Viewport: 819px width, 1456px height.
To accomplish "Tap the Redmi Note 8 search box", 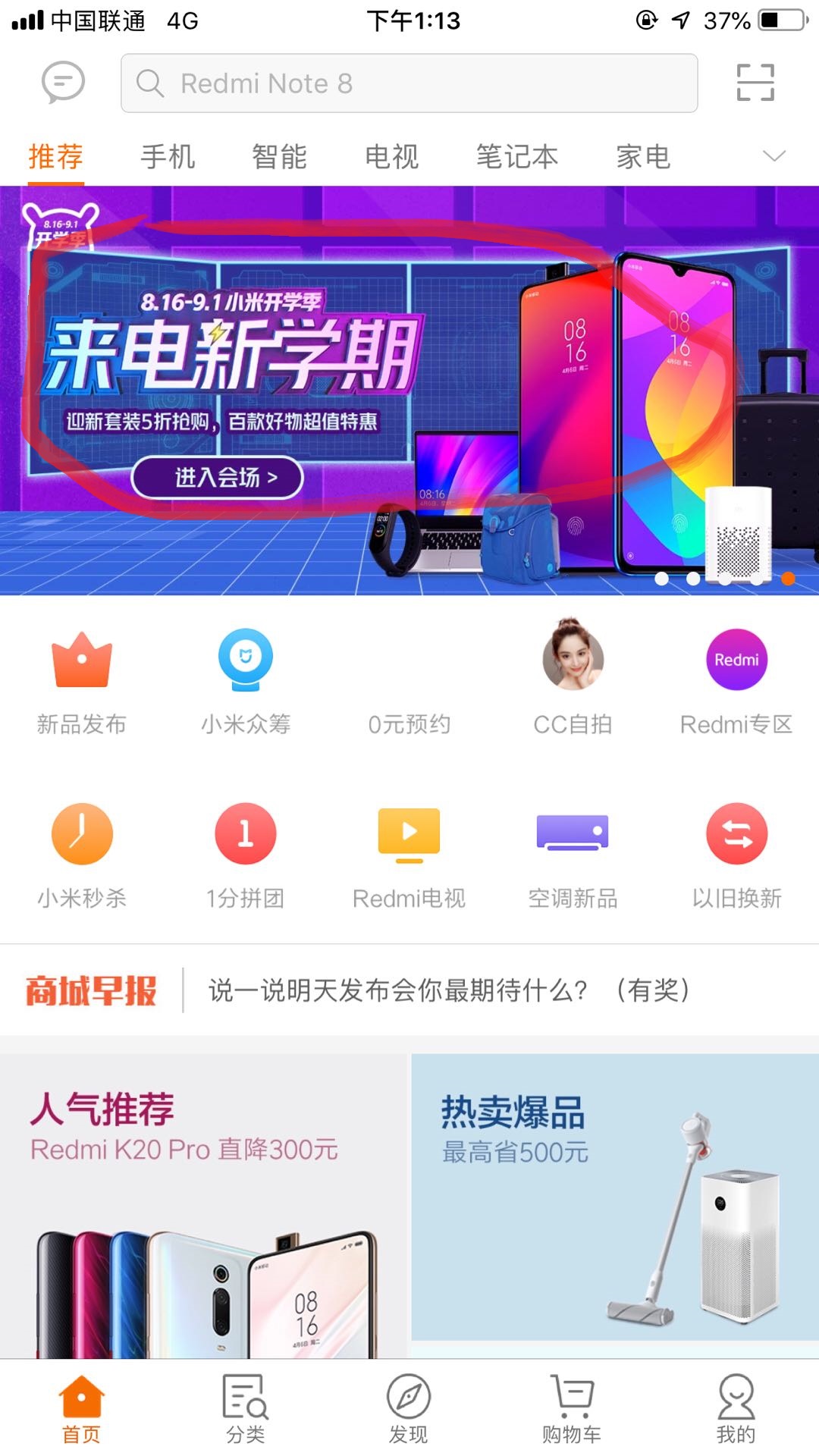I will click(409, 83).
